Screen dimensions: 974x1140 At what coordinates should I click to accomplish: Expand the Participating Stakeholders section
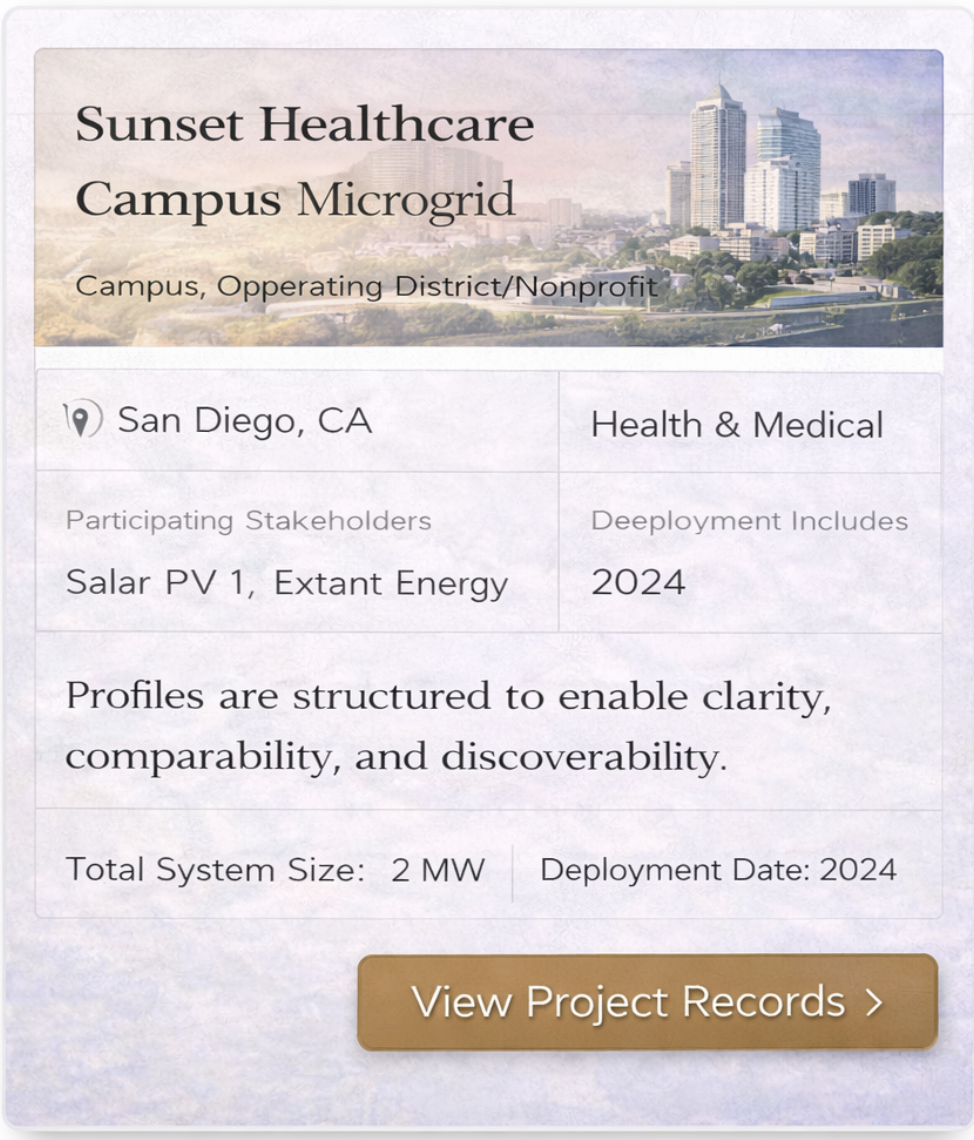pos(248,519)
